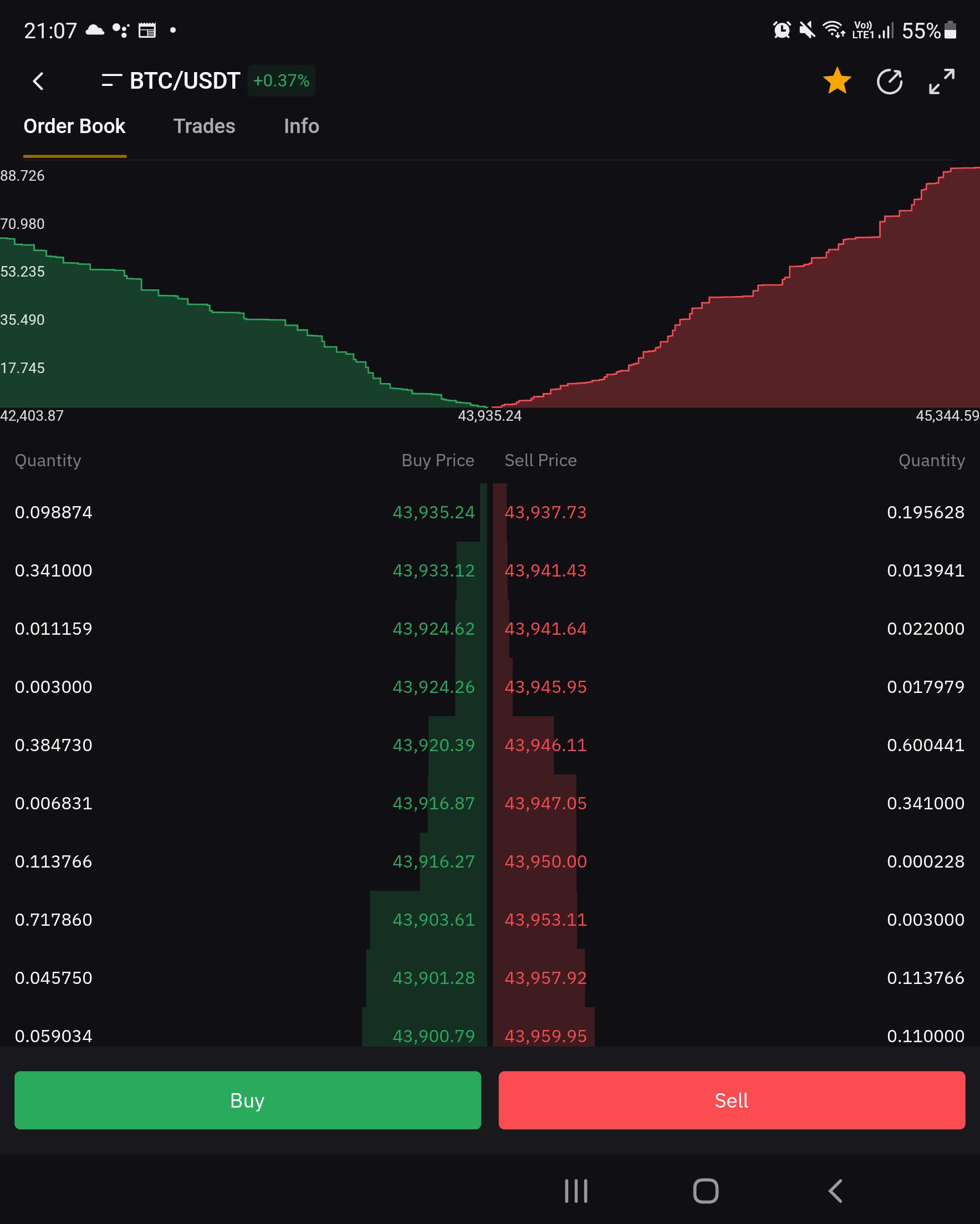This screenshot has width=980, height=1224.
Task: Select sell price 43,937.73 row
Action: (x=545, y=512)
